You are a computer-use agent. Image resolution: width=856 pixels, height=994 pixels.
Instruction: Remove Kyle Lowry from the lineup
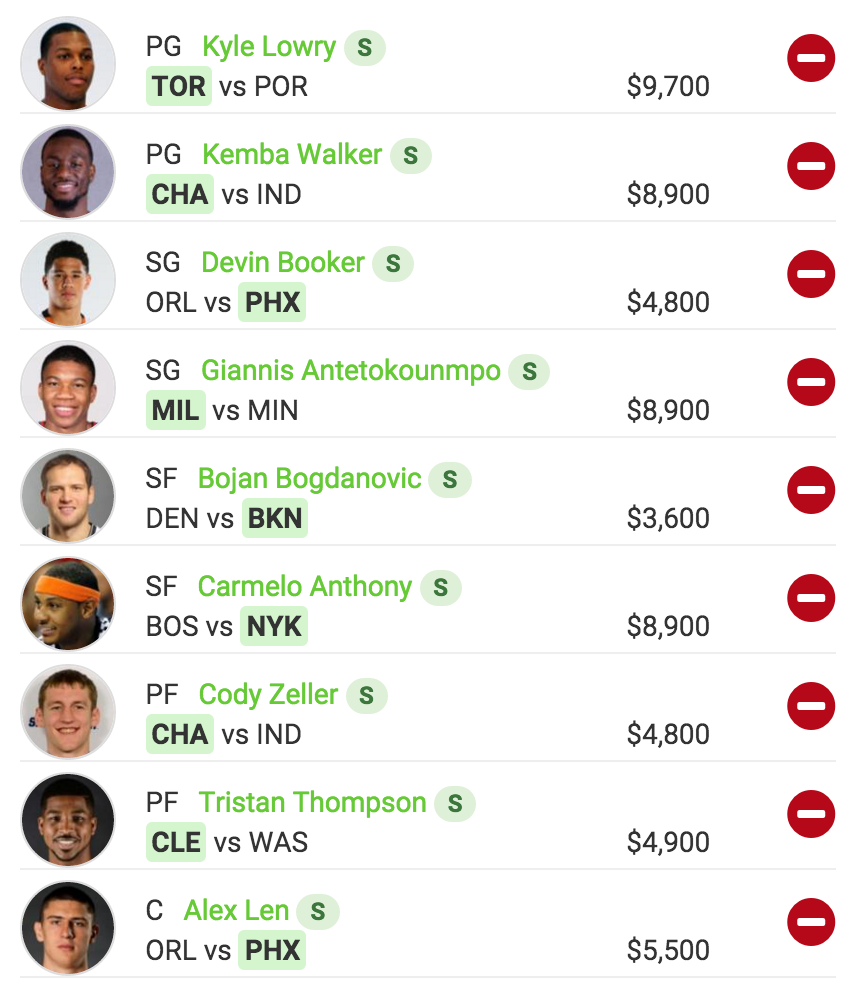coord(811,59)
